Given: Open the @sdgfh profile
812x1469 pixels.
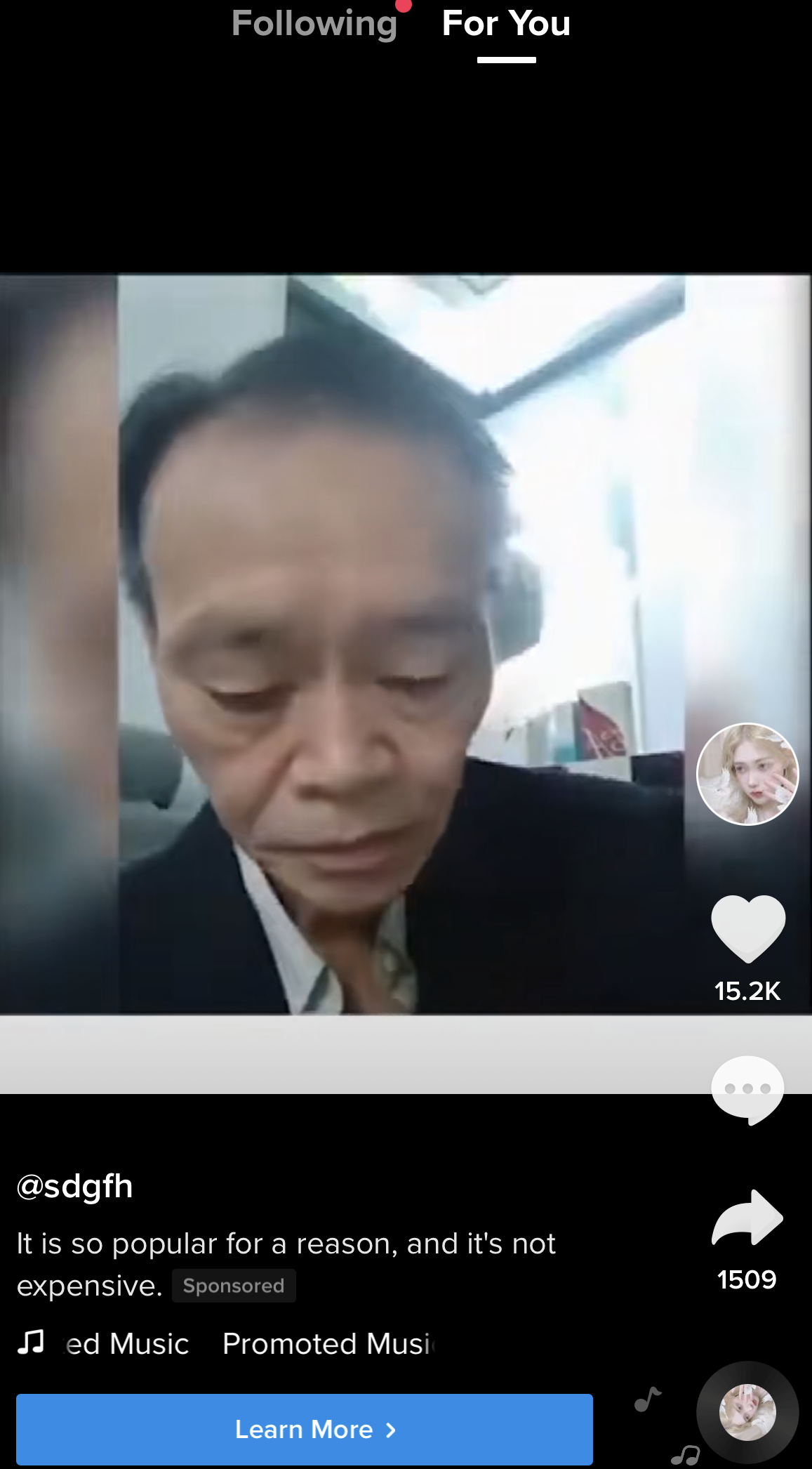Looking at the screenshot, I should [75, 1187].
